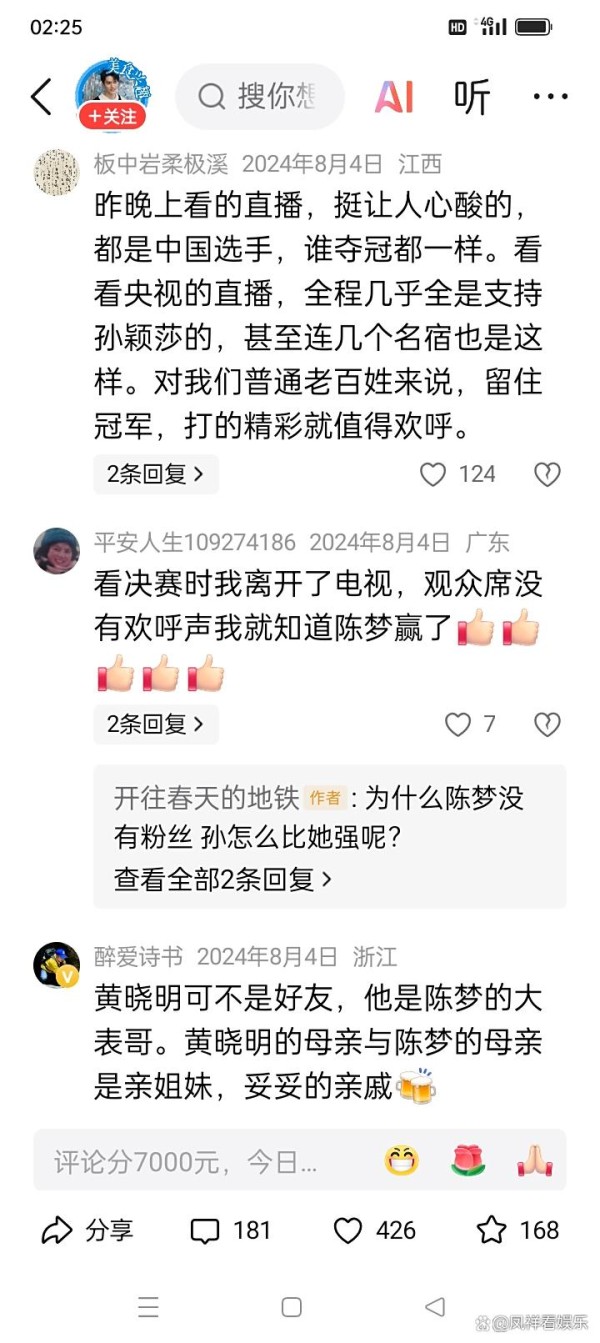
Task: Follow the author with the 关注 badge
Action: point(112,117)
